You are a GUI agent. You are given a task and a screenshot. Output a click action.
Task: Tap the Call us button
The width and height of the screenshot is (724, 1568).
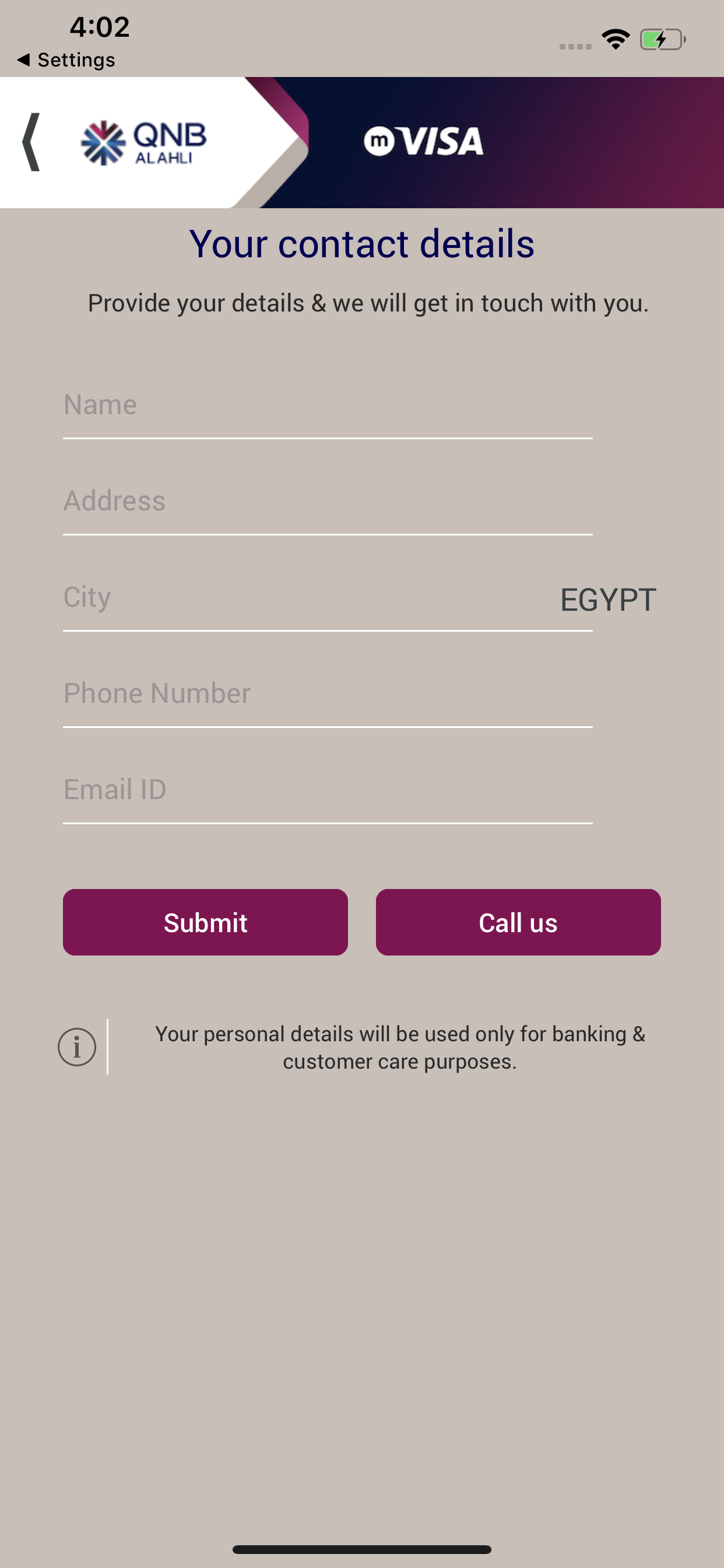tap(518, 922)
